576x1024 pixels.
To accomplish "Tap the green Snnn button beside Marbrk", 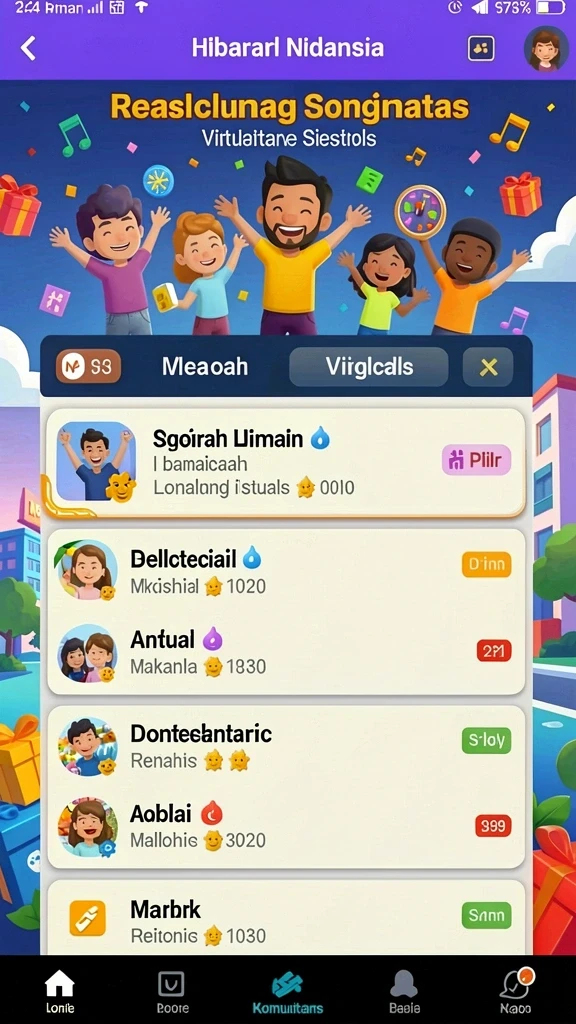I will [487, 916].
